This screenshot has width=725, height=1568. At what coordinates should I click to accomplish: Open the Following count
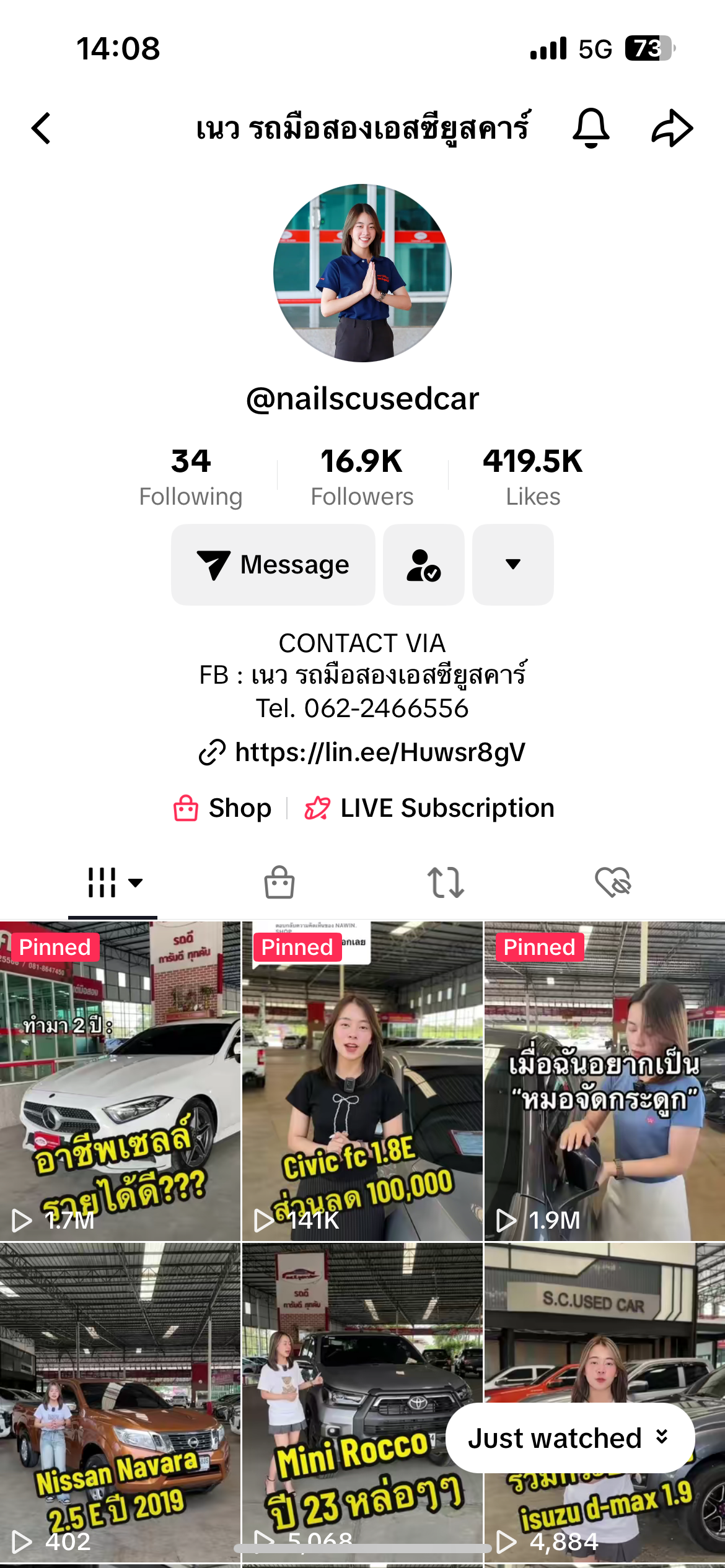pos(191,477)
